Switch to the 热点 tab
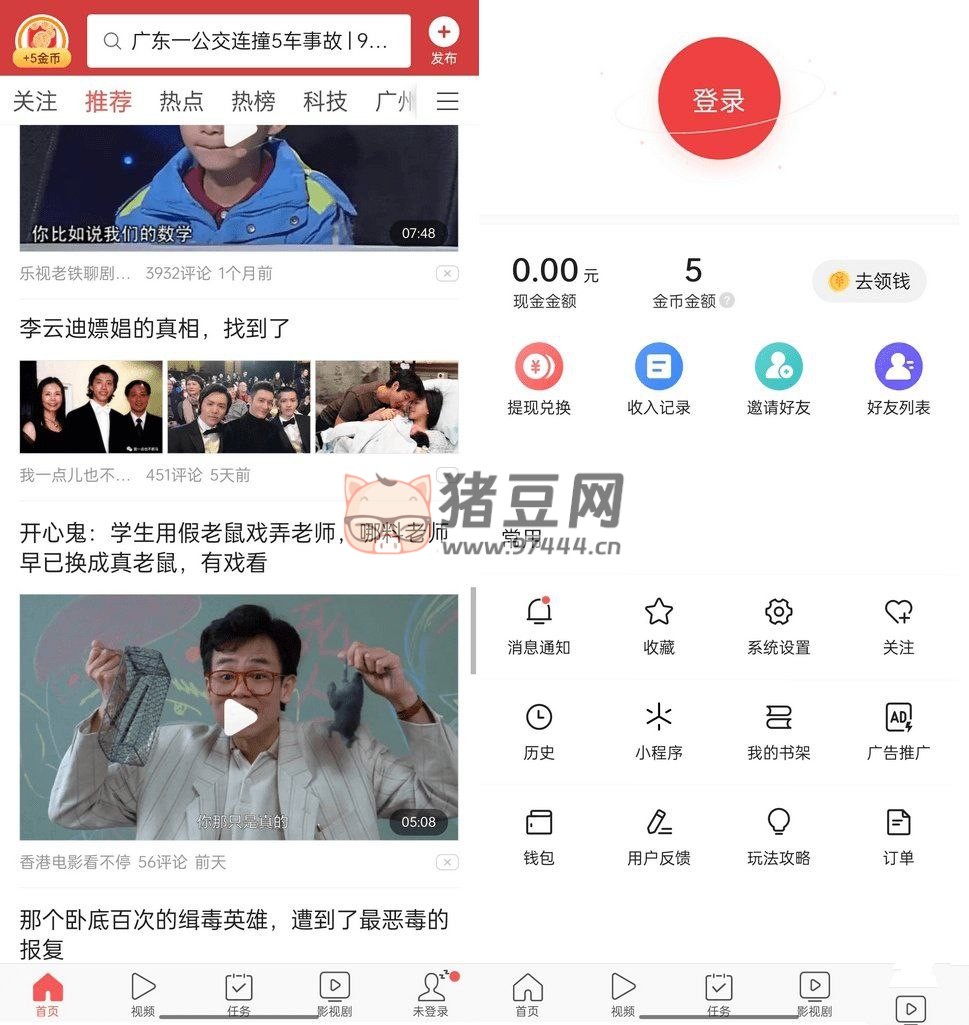Image resolution: width=969 pixels, height=1025 pixels. (x=181, y=101)
